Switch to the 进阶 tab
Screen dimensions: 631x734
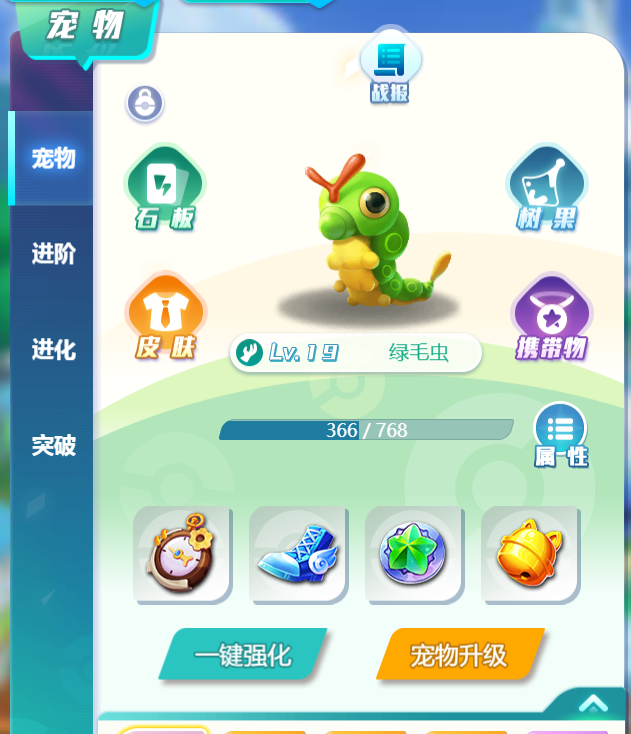pyautogui.click(x=53, y=254)
